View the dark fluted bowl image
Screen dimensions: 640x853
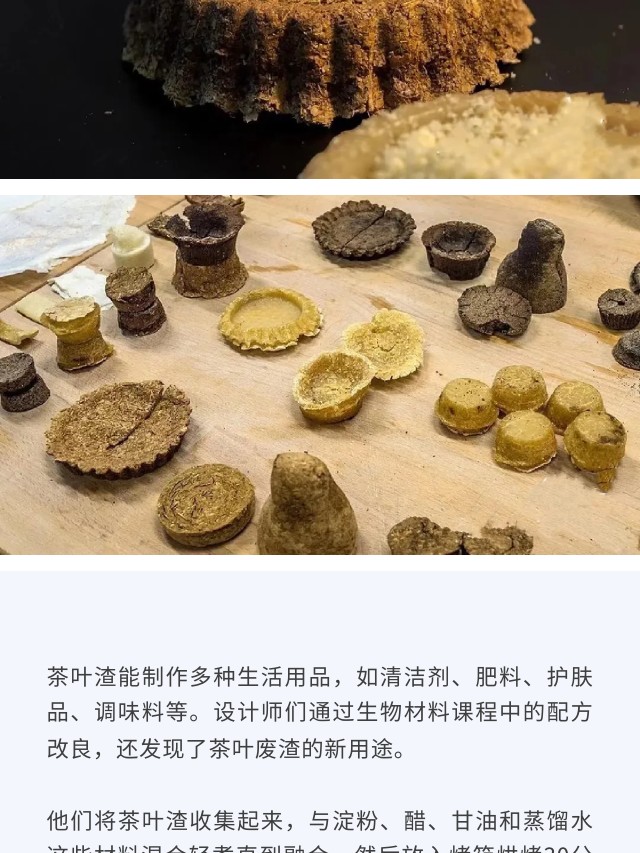[320, 88]
